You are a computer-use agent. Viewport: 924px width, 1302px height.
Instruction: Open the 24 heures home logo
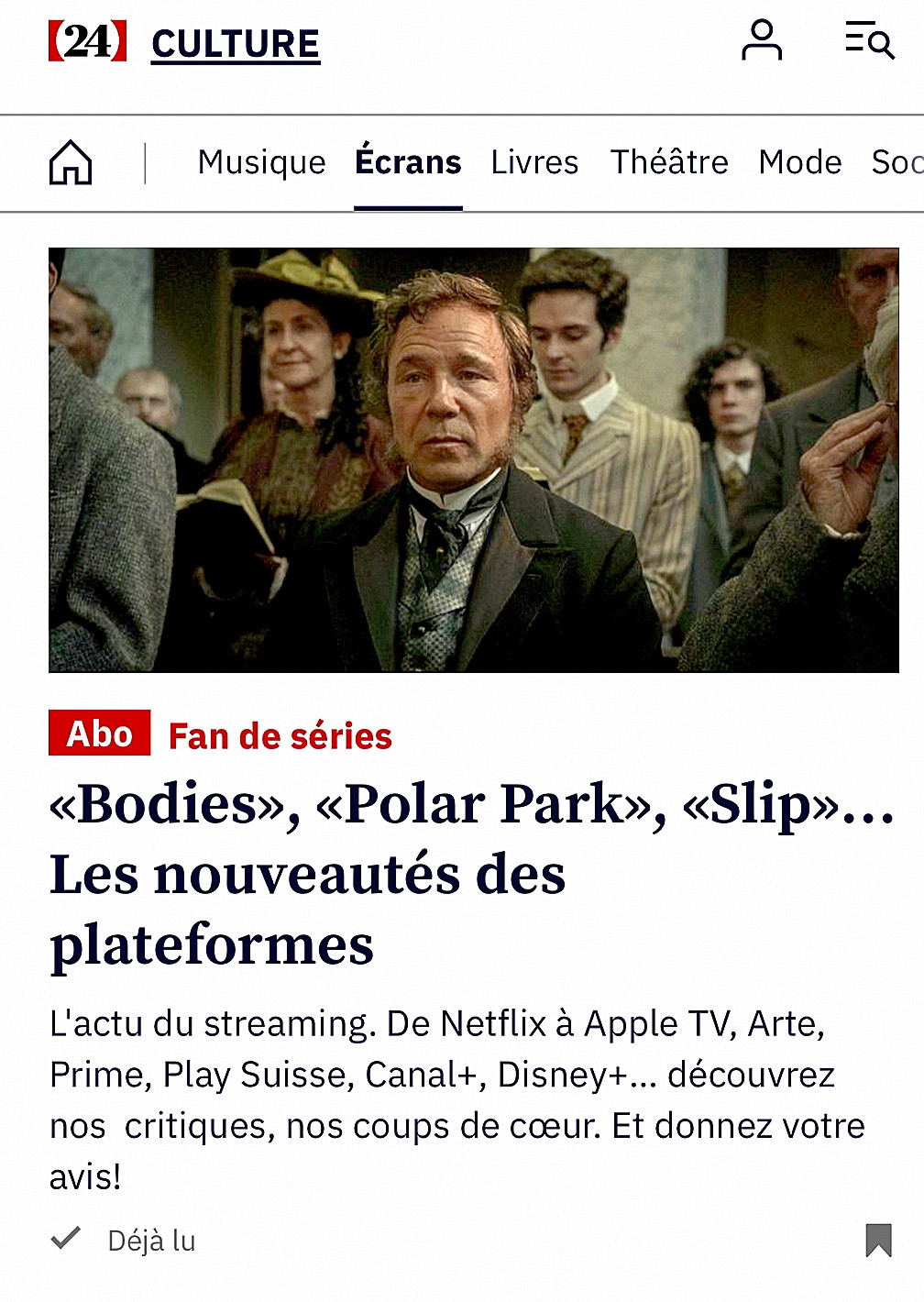tap(87, 42)
